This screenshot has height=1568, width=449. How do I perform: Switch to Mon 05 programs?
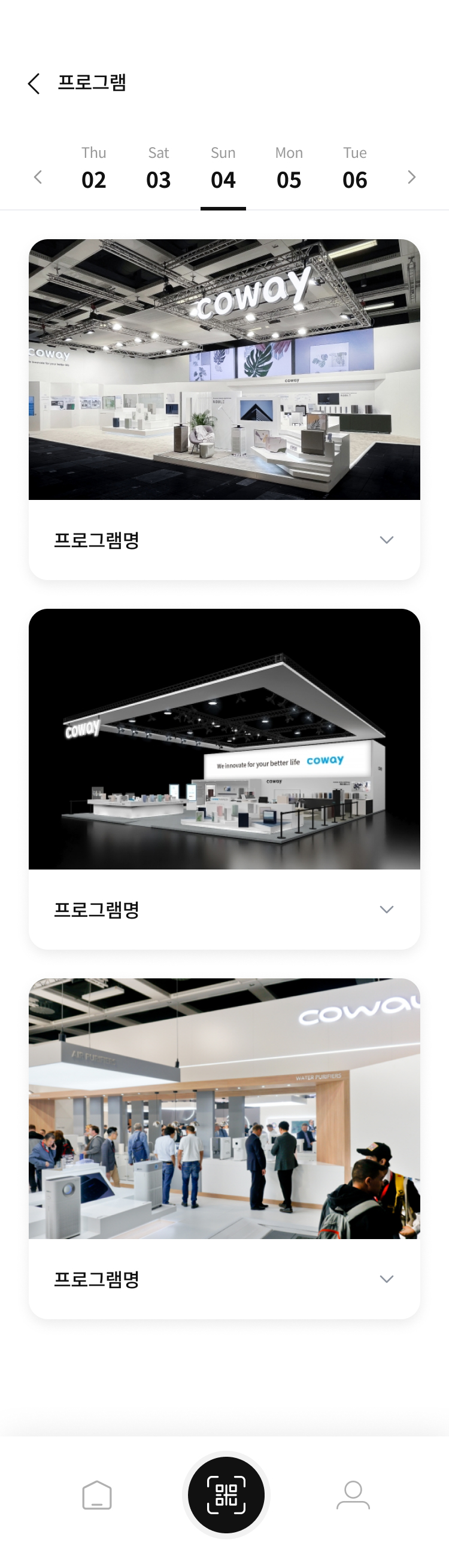click(x=289, y=169)
